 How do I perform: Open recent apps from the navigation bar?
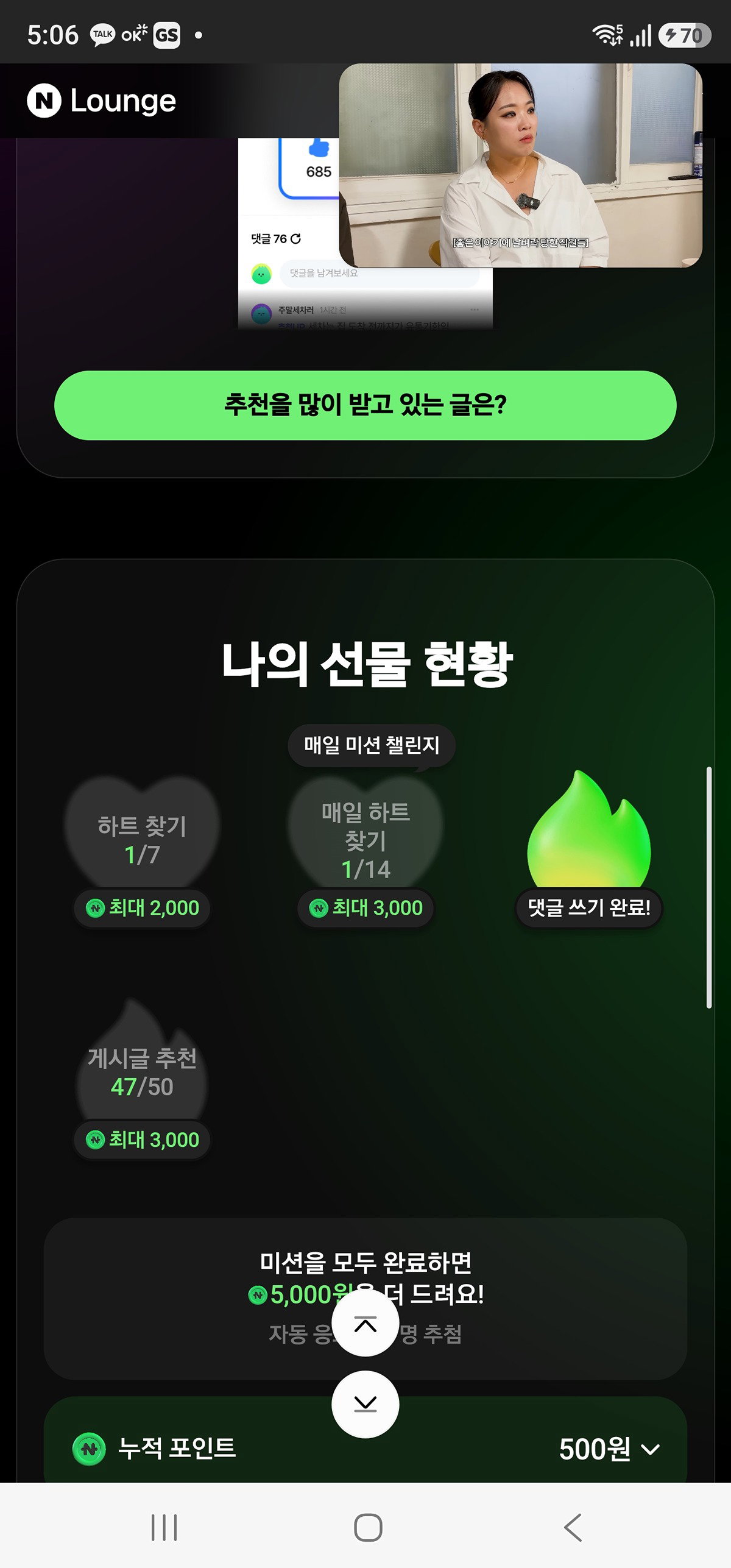[x=164, y=1527]
